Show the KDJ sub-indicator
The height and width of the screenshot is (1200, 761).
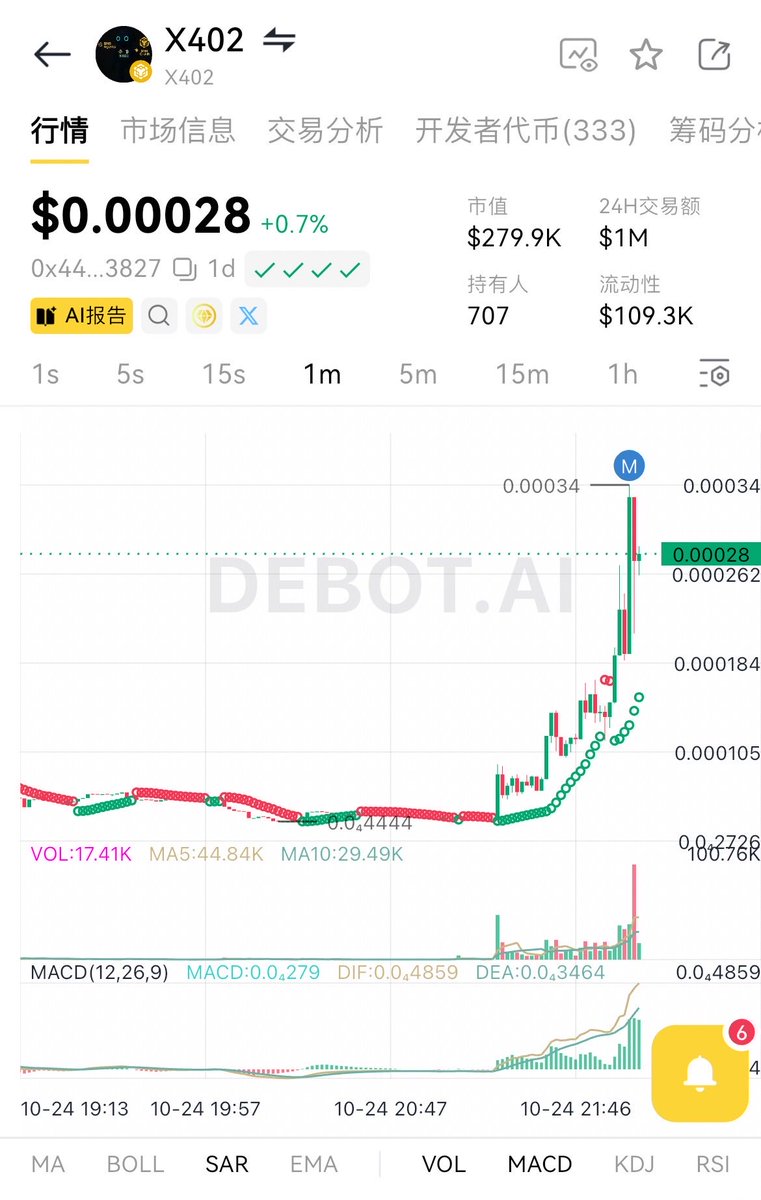pyautogui.click(x=634, y=1164)
